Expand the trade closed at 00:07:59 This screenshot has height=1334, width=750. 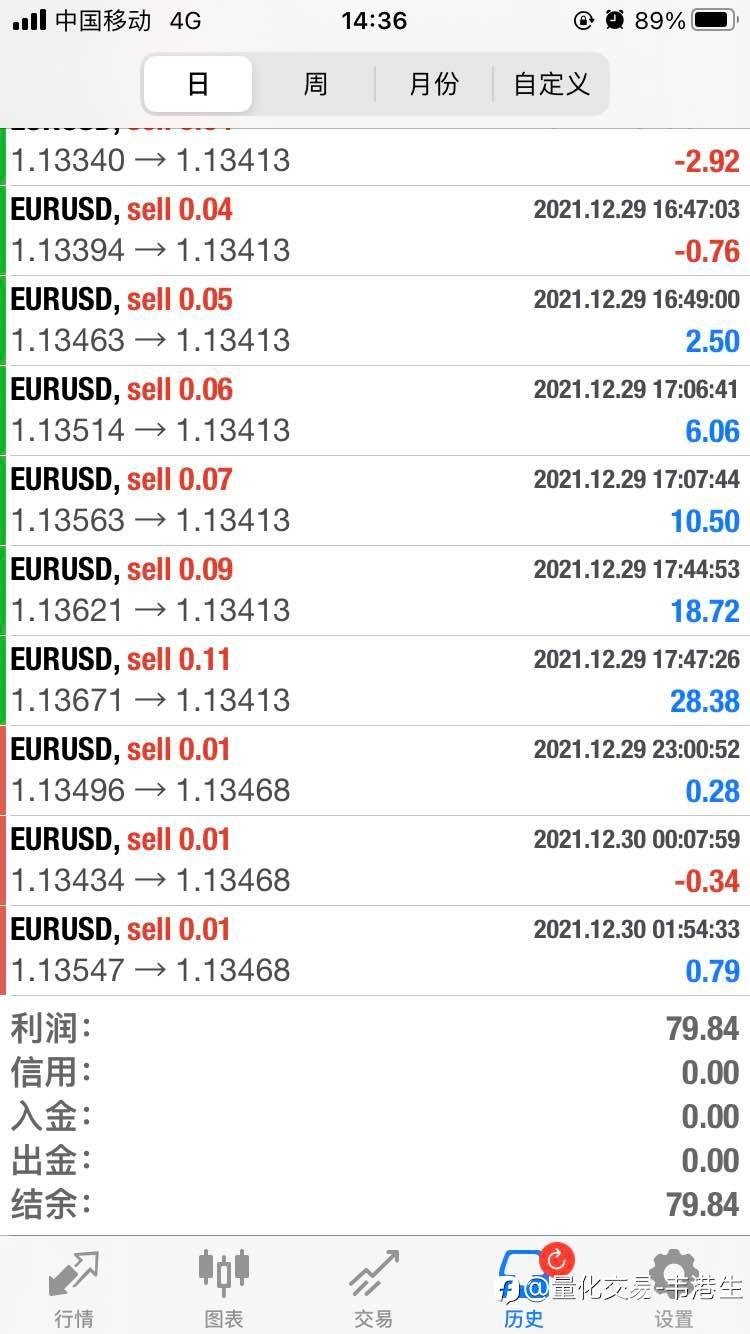[x=375, y=861]
